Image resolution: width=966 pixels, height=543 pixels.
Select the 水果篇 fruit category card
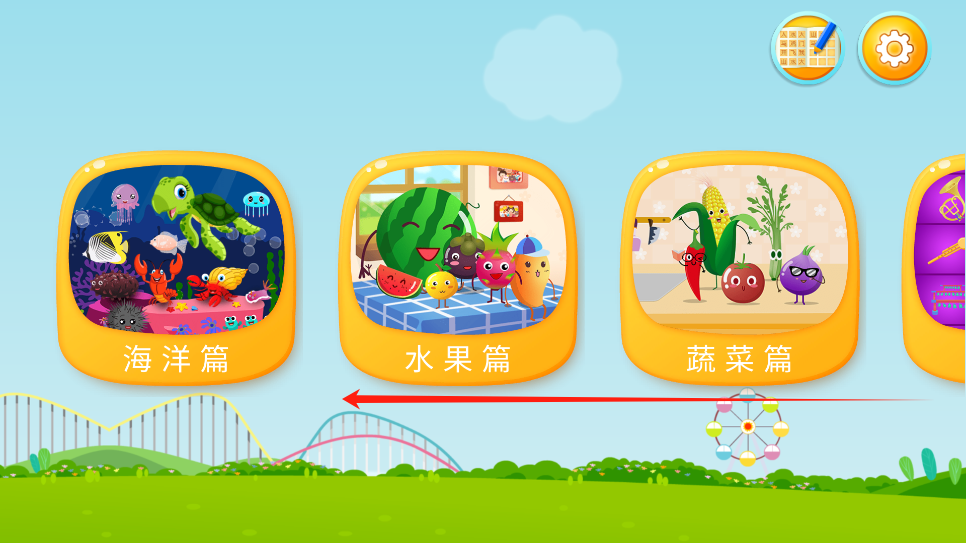[458, 265]
